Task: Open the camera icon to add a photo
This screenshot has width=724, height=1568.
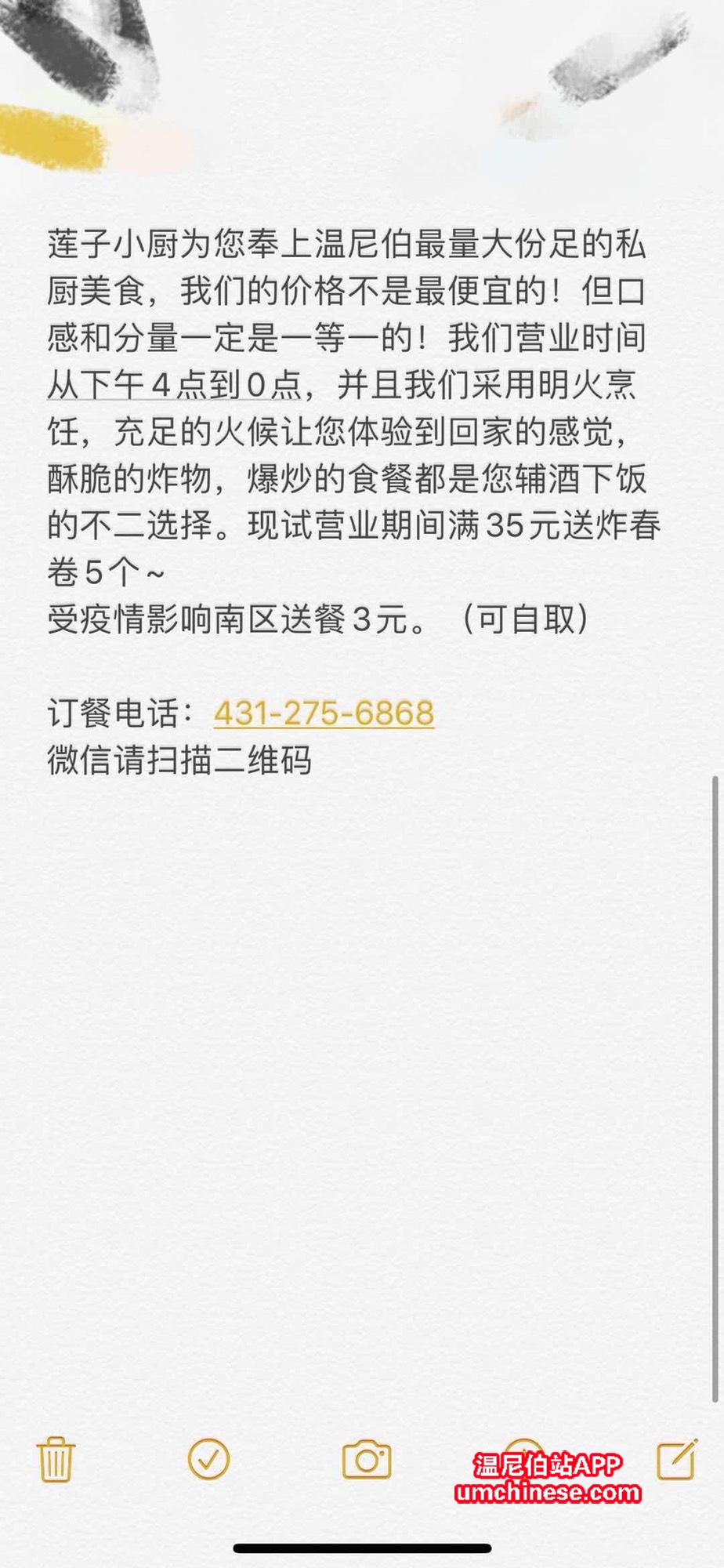Action: pos(367,1459)
